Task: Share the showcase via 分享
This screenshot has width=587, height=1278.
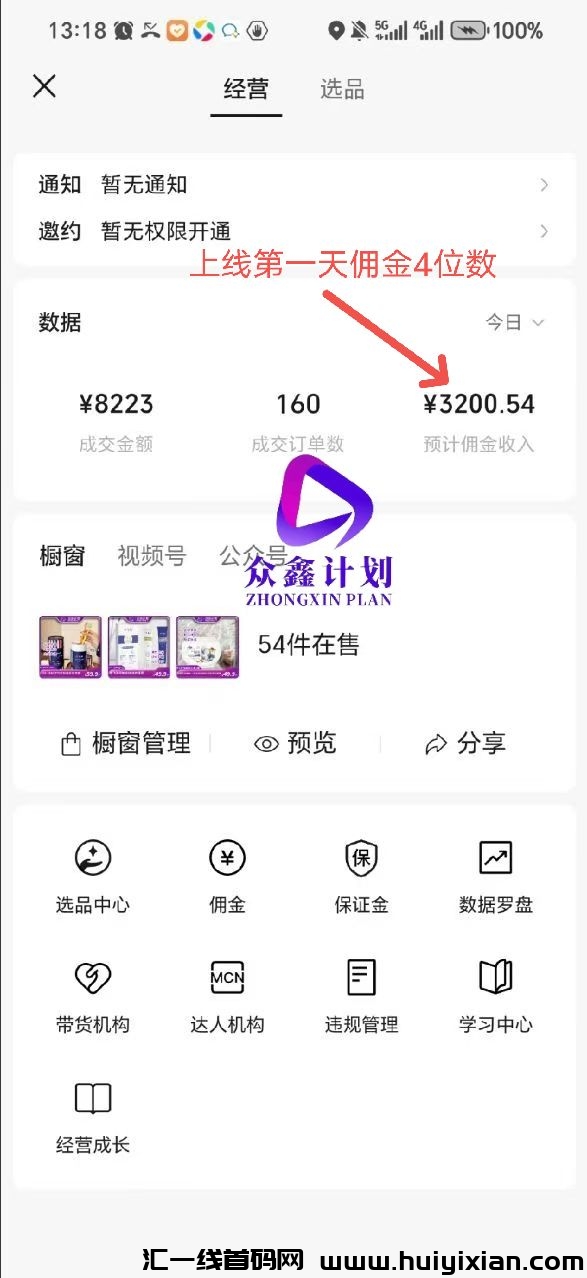Action: point(465,743)
